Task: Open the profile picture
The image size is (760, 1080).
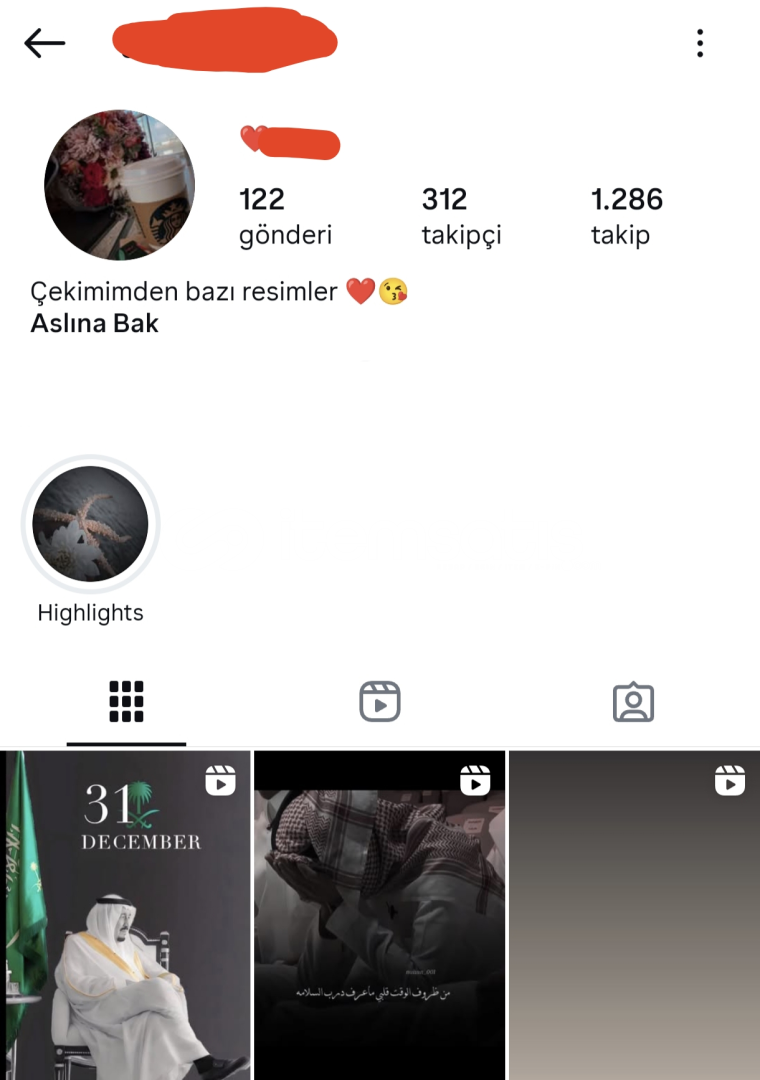Action: [x=119, y=186]
